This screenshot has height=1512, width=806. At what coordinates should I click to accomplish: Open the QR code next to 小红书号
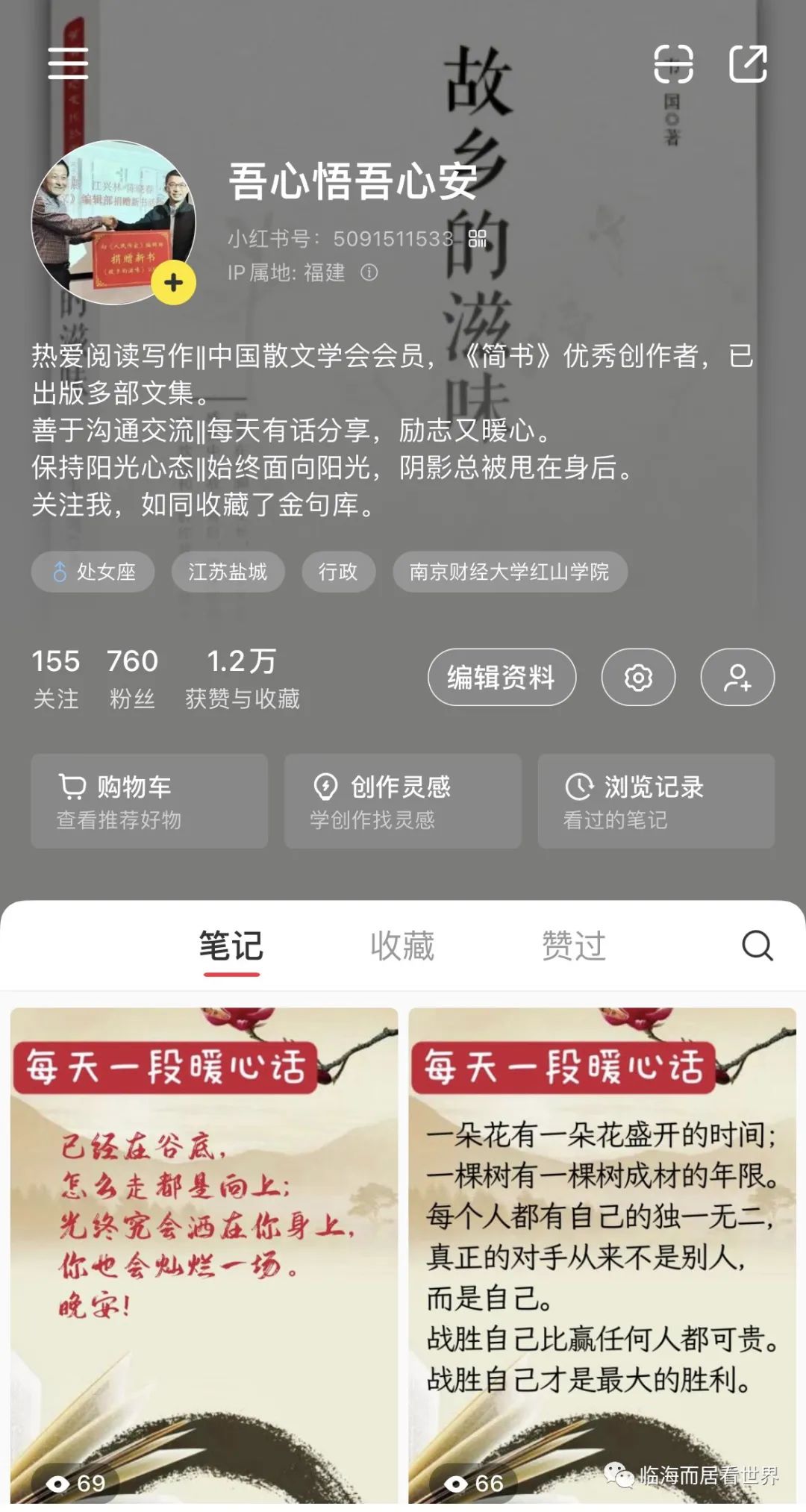coord(478,239)
